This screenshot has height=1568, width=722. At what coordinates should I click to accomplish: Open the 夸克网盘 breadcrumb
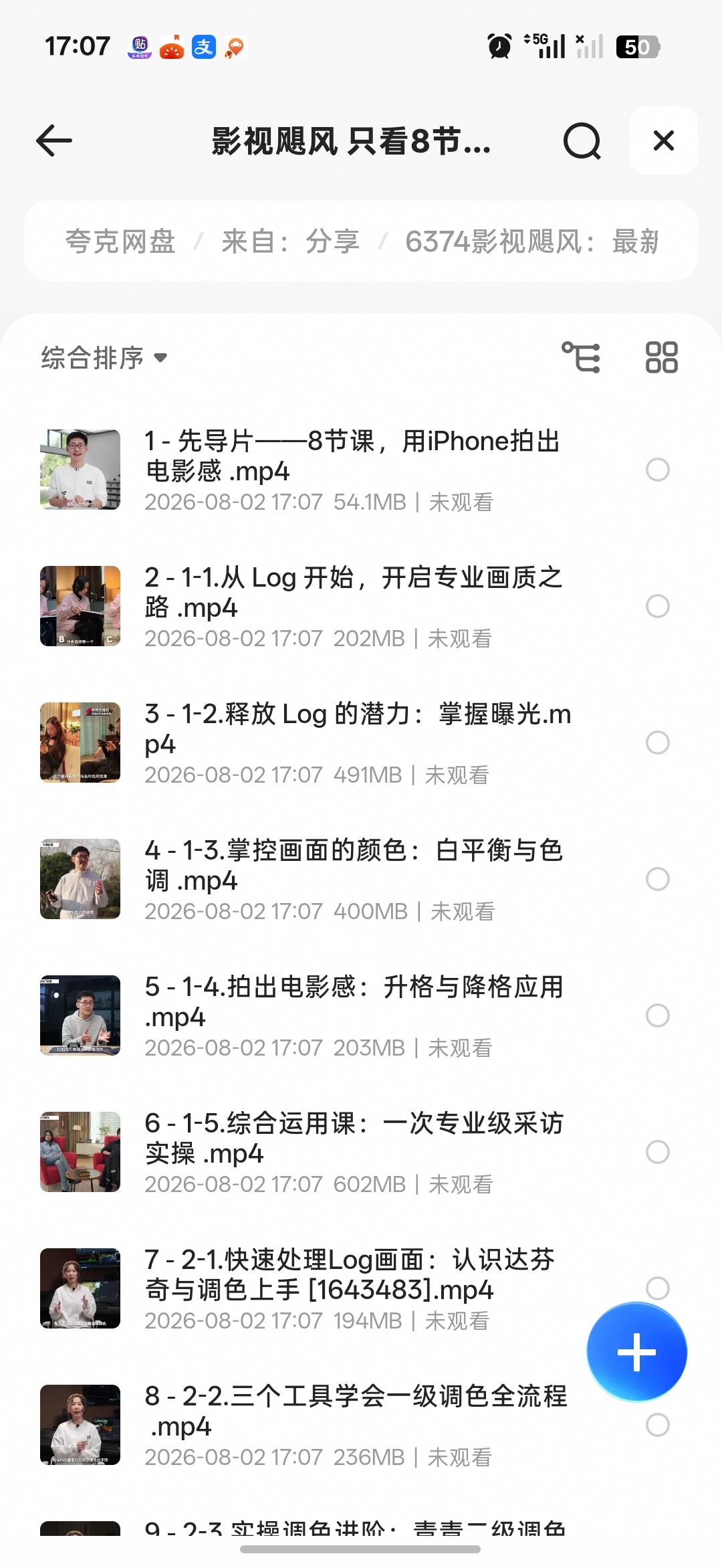click(120, 241)
